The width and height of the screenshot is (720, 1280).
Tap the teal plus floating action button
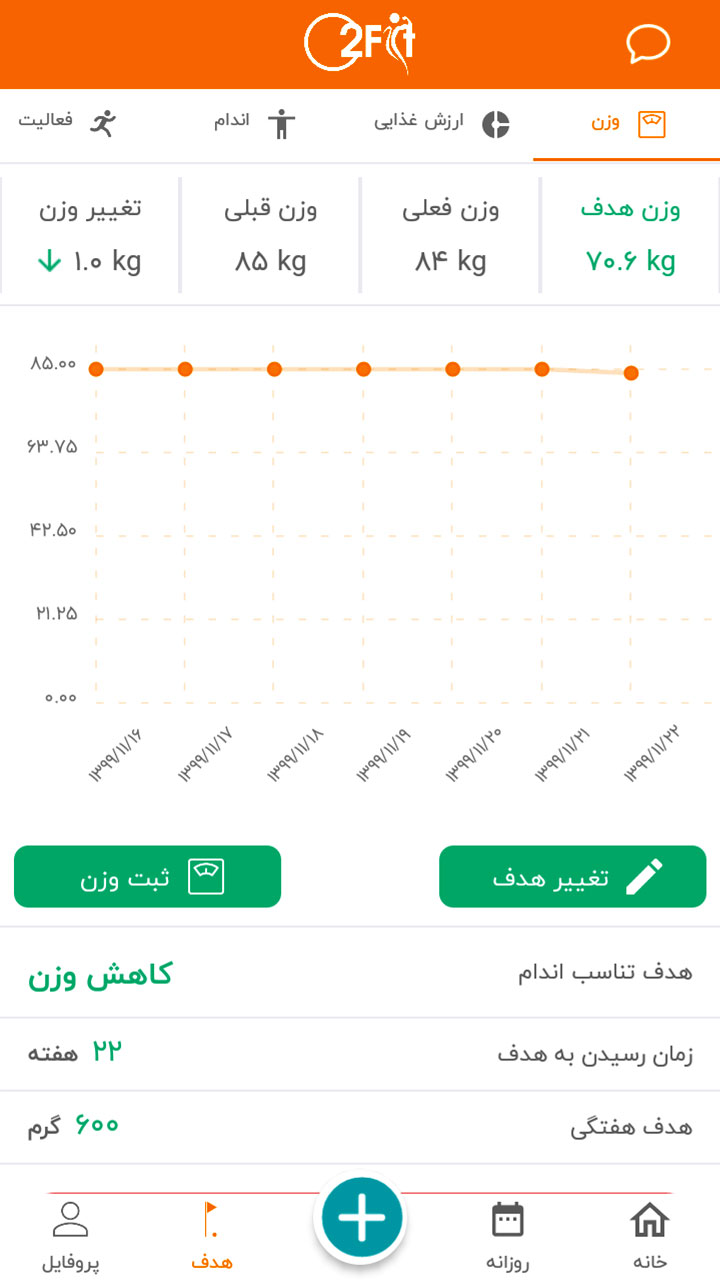coord(361,1218)
